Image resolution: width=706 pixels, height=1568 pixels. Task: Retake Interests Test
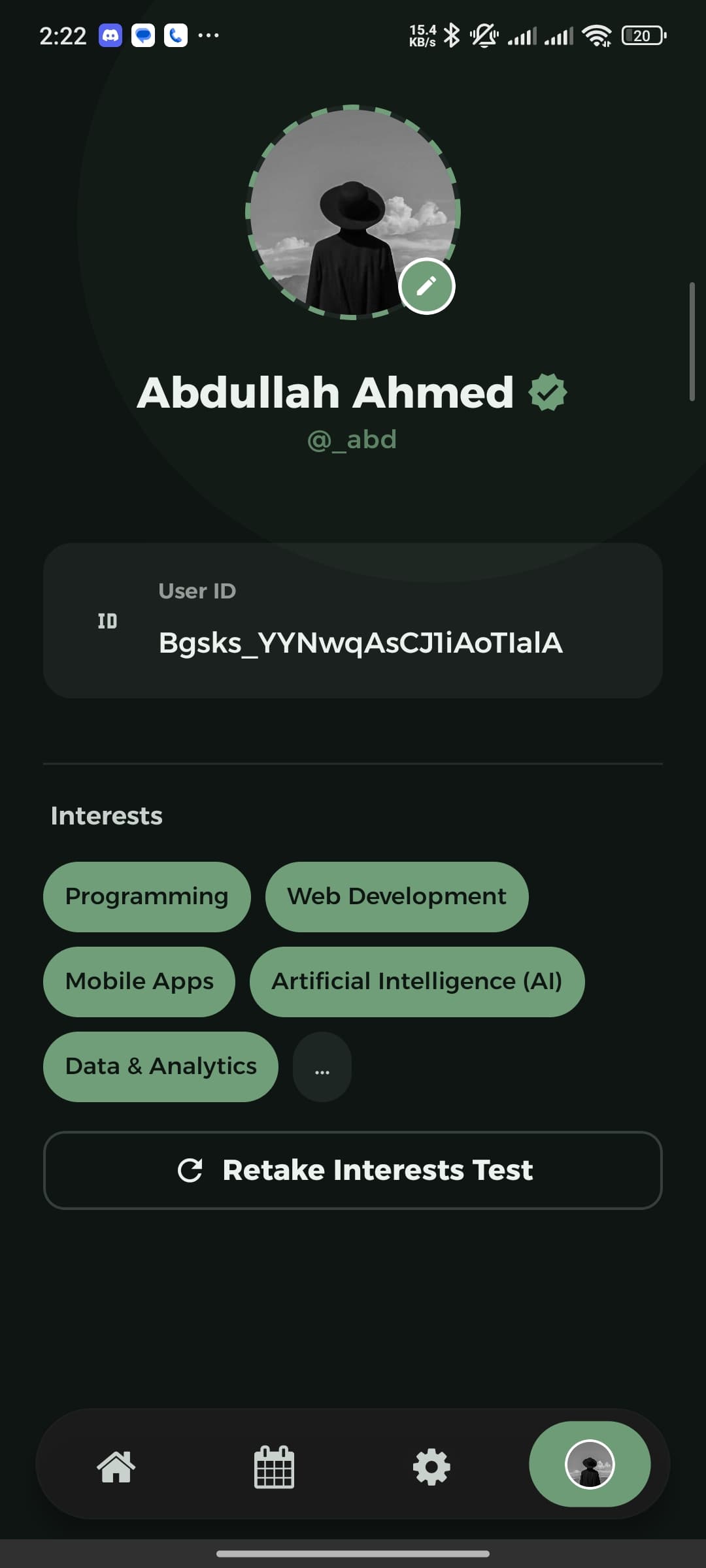click(x=353, y=1170)
